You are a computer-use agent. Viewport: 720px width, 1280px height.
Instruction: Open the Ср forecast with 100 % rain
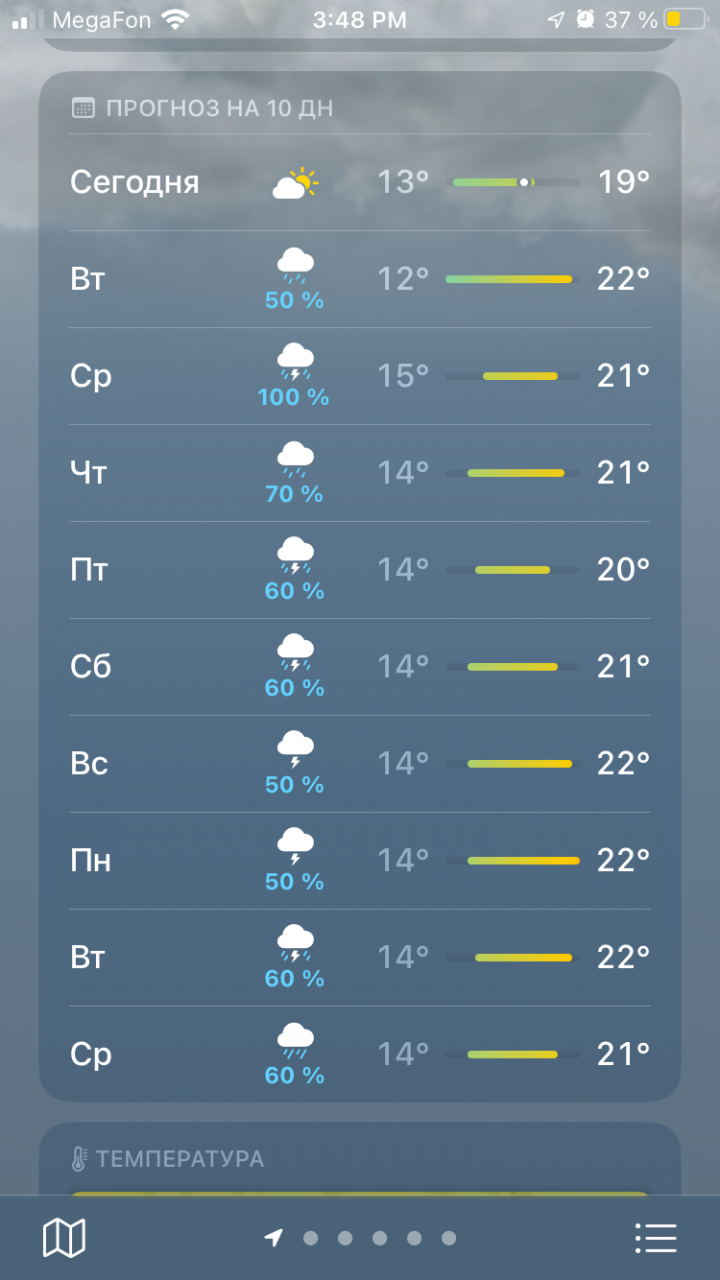coord(360,376)
